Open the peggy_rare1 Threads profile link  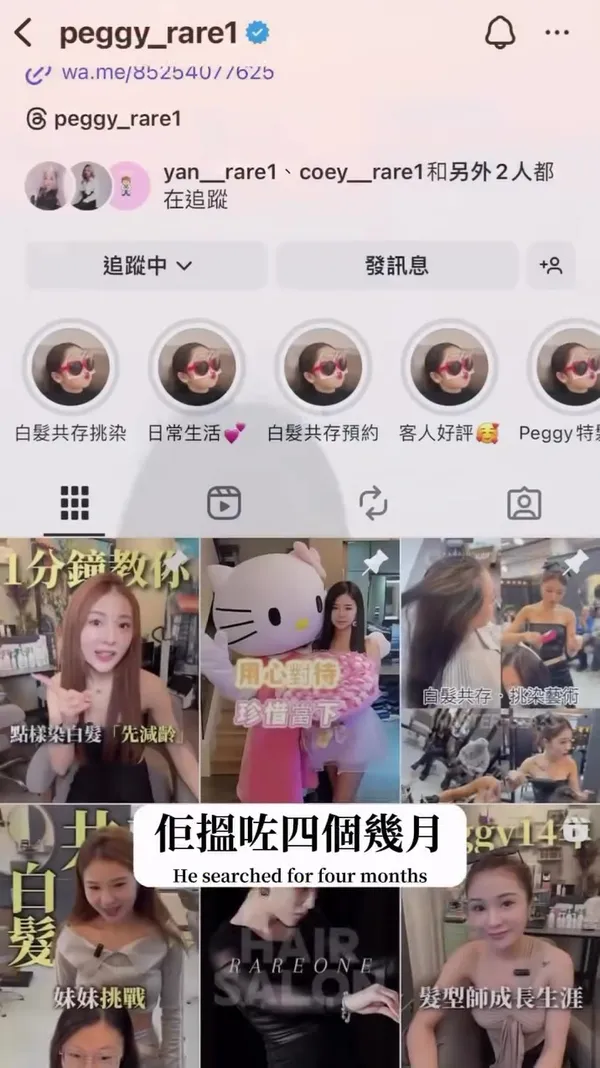pyautogui.click(x=104, y=119)
